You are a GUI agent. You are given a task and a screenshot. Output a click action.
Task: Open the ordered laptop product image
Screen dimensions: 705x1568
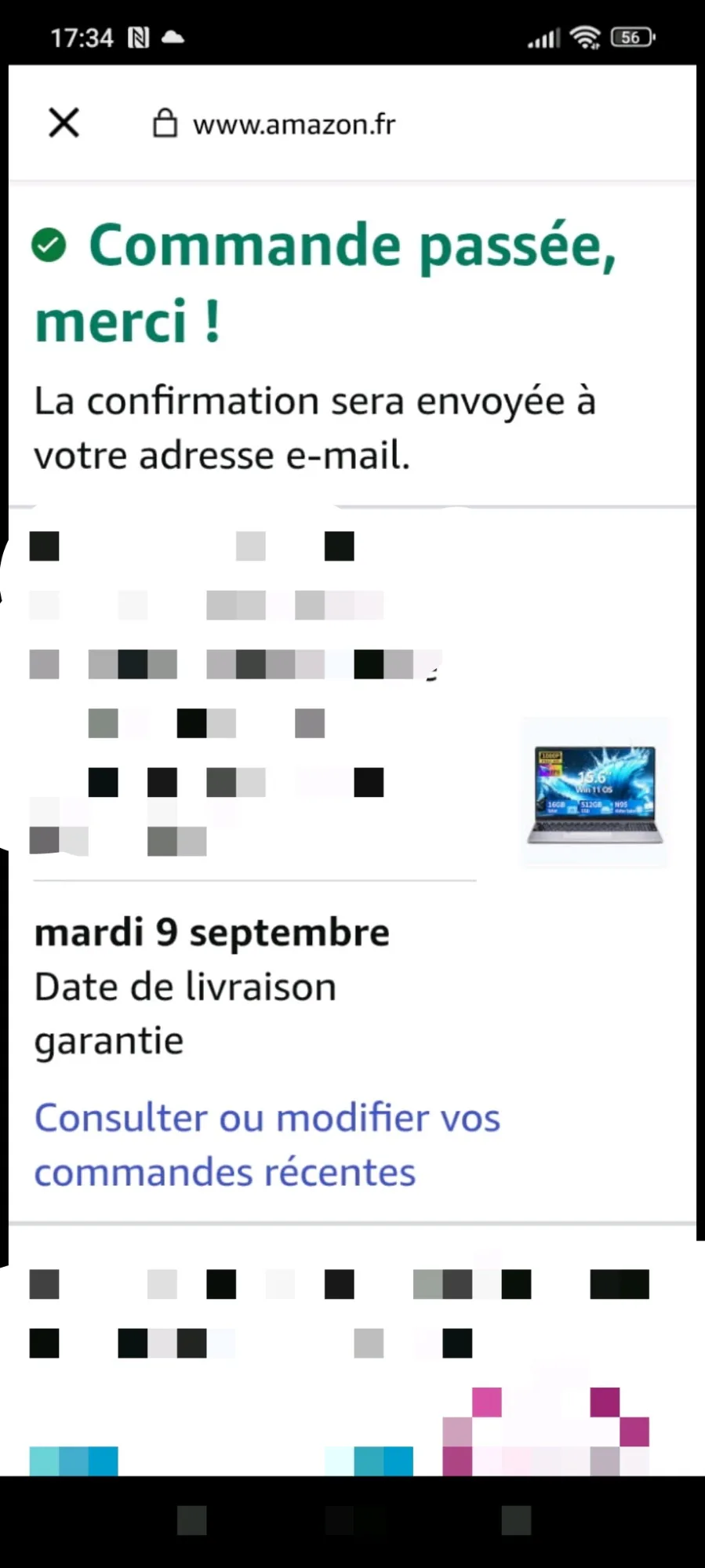(x=594, y=793)
